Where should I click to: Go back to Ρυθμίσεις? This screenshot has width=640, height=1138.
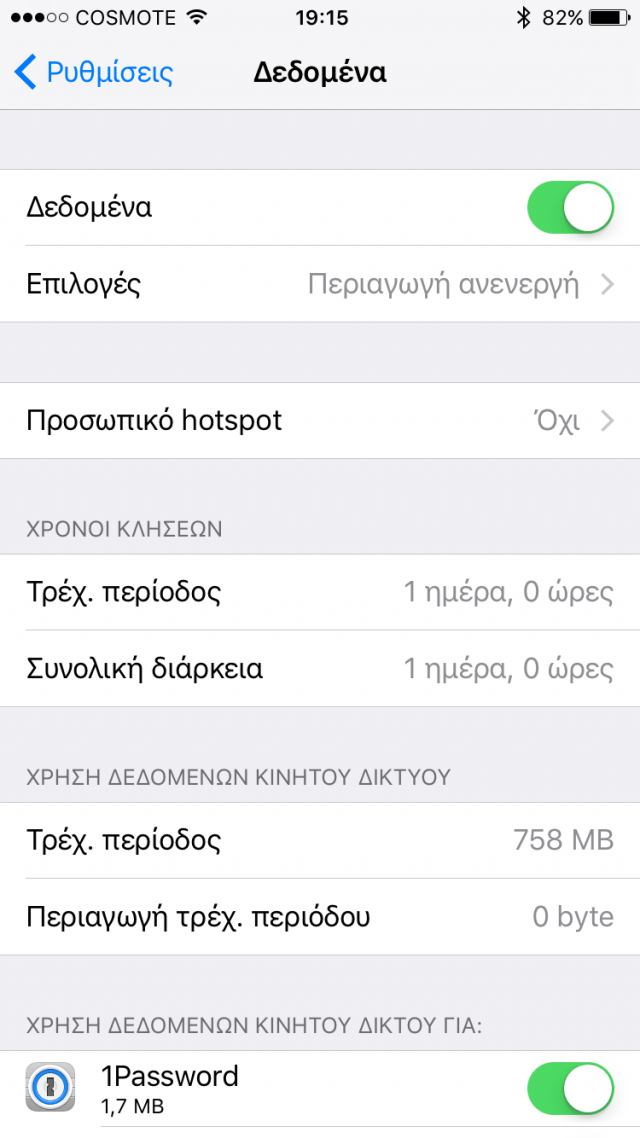tap(94, 73)
